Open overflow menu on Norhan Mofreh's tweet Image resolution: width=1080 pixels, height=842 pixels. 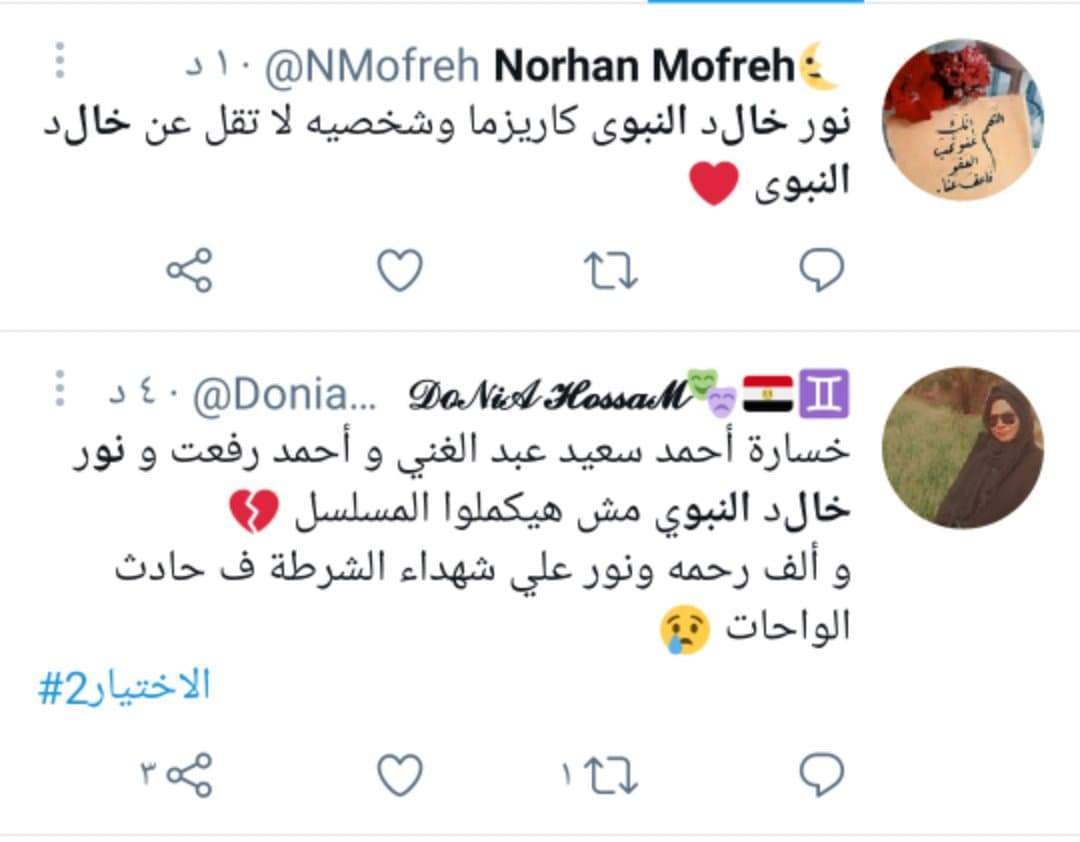tap(59, 61)
